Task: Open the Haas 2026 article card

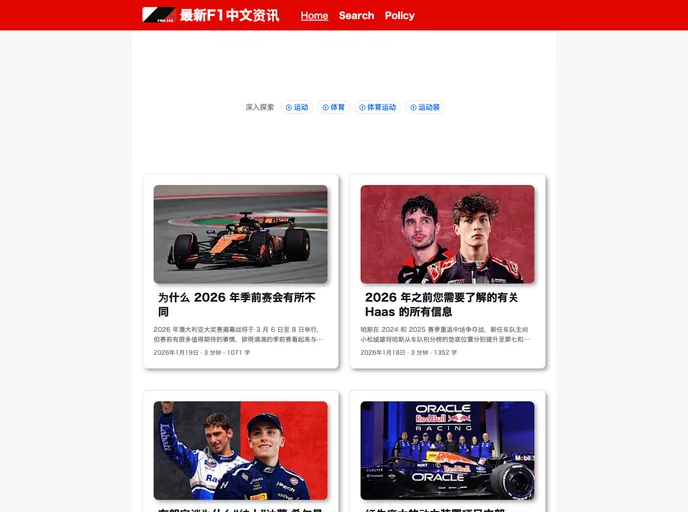Action: [447, 304]
